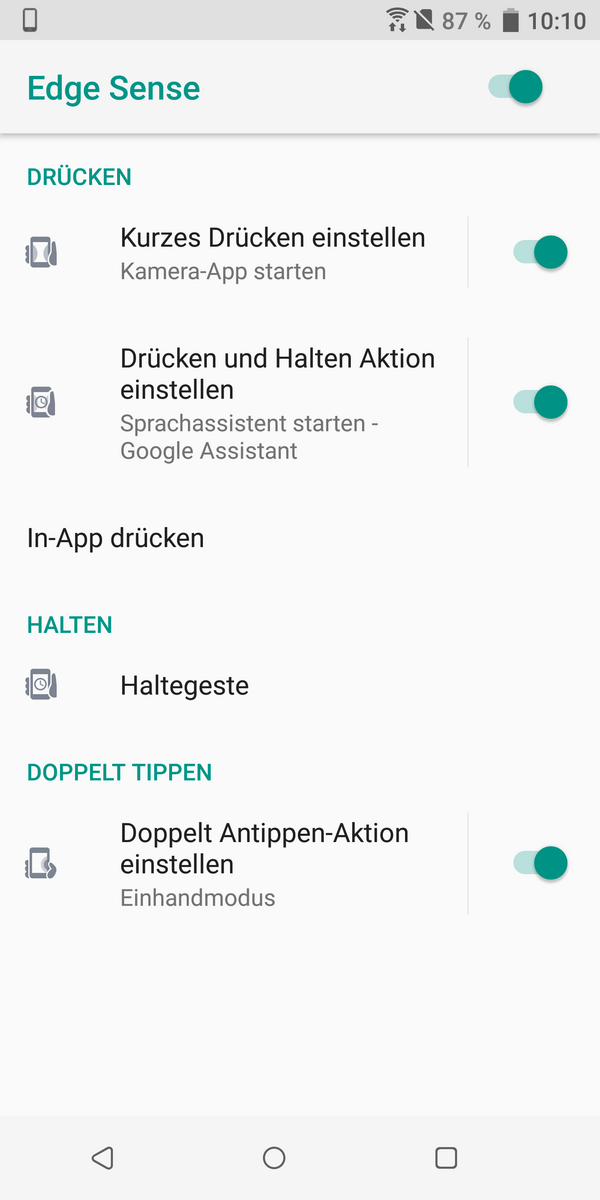Open Drücken und Halten Aktion einstellen
The image size is (600, 1200).
(x=277, y=403)
